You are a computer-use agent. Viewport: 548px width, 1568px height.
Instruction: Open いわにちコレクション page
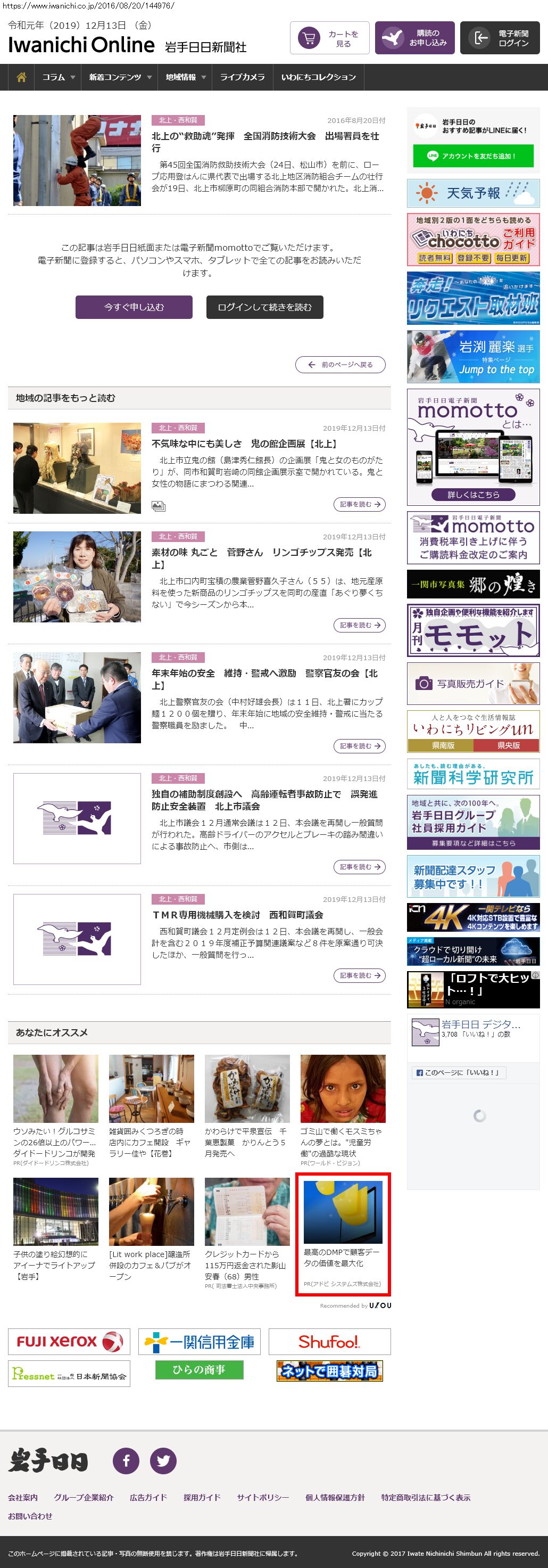click(318, 77)
